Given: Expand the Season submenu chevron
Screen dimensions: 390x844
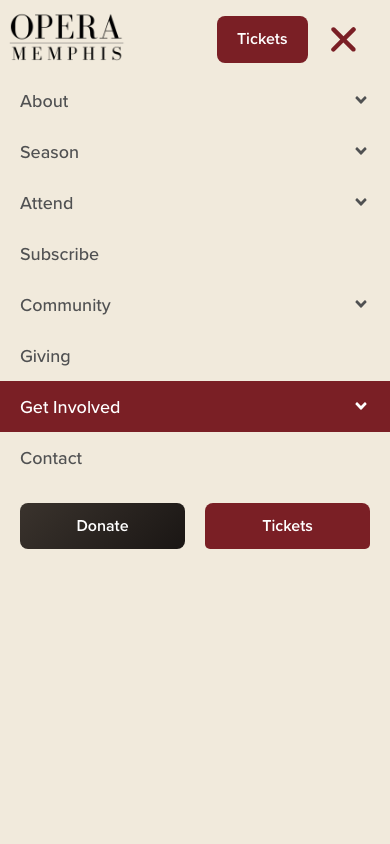Looking at the screenshot, I should coord(361,151).
